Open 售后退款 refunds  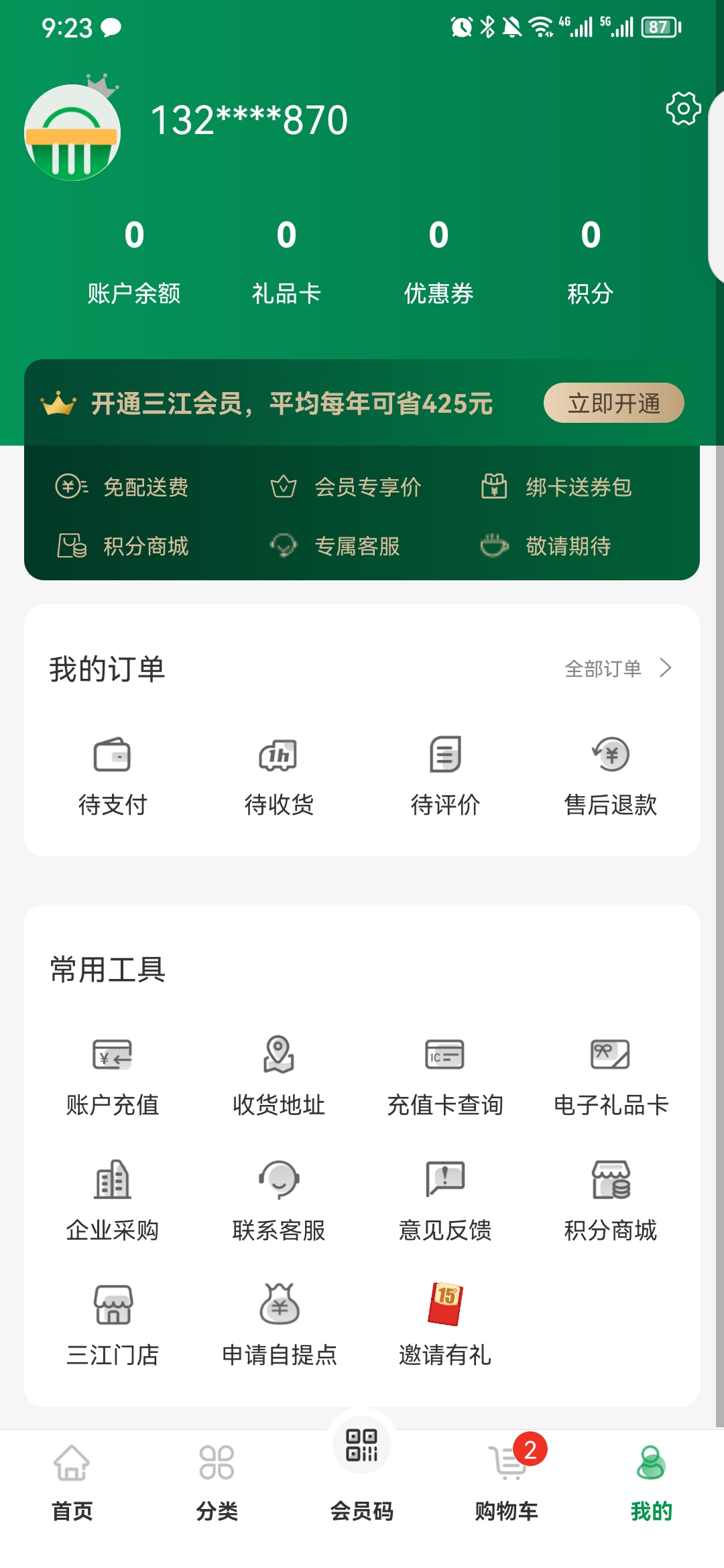(x=611, y=777)
